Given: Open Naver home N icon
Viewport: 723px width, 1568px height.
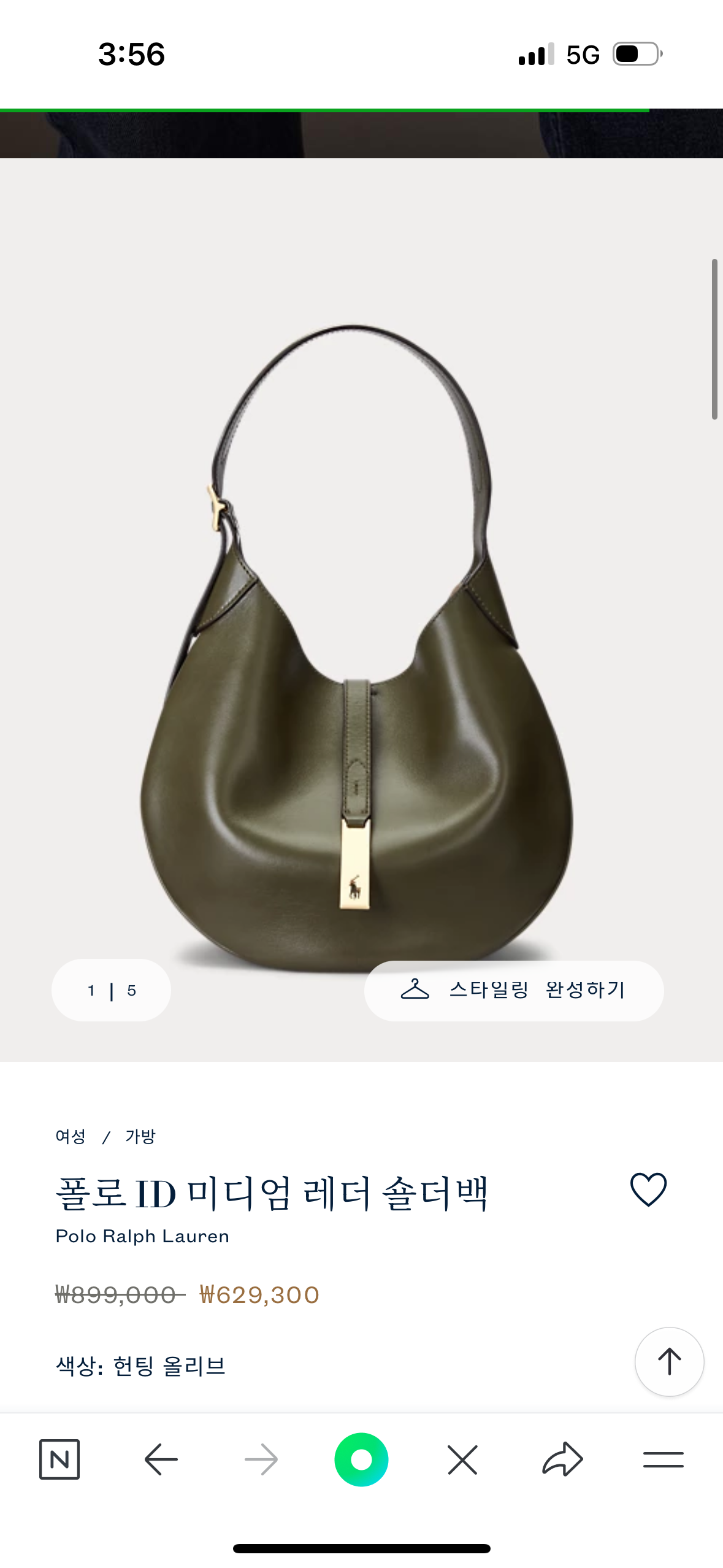Looking at the screenshot, I should click(59, 1459).
